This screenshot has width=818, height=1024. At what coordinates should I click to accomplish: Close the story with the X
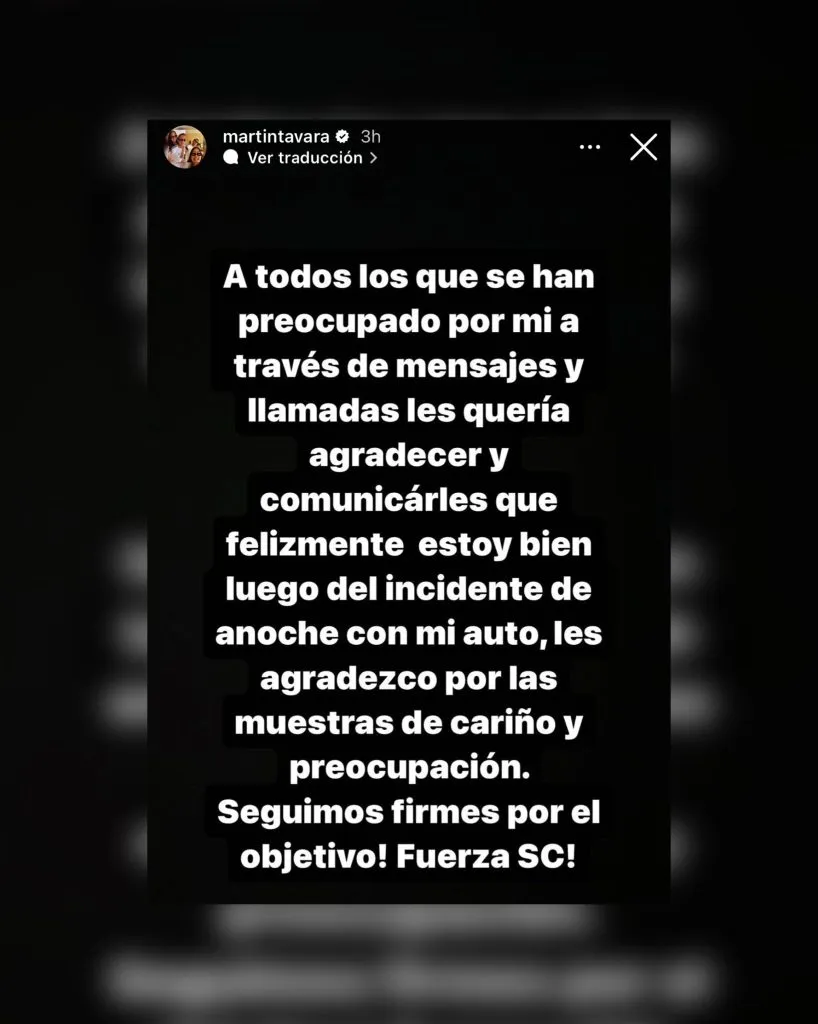tap(643, 147)
